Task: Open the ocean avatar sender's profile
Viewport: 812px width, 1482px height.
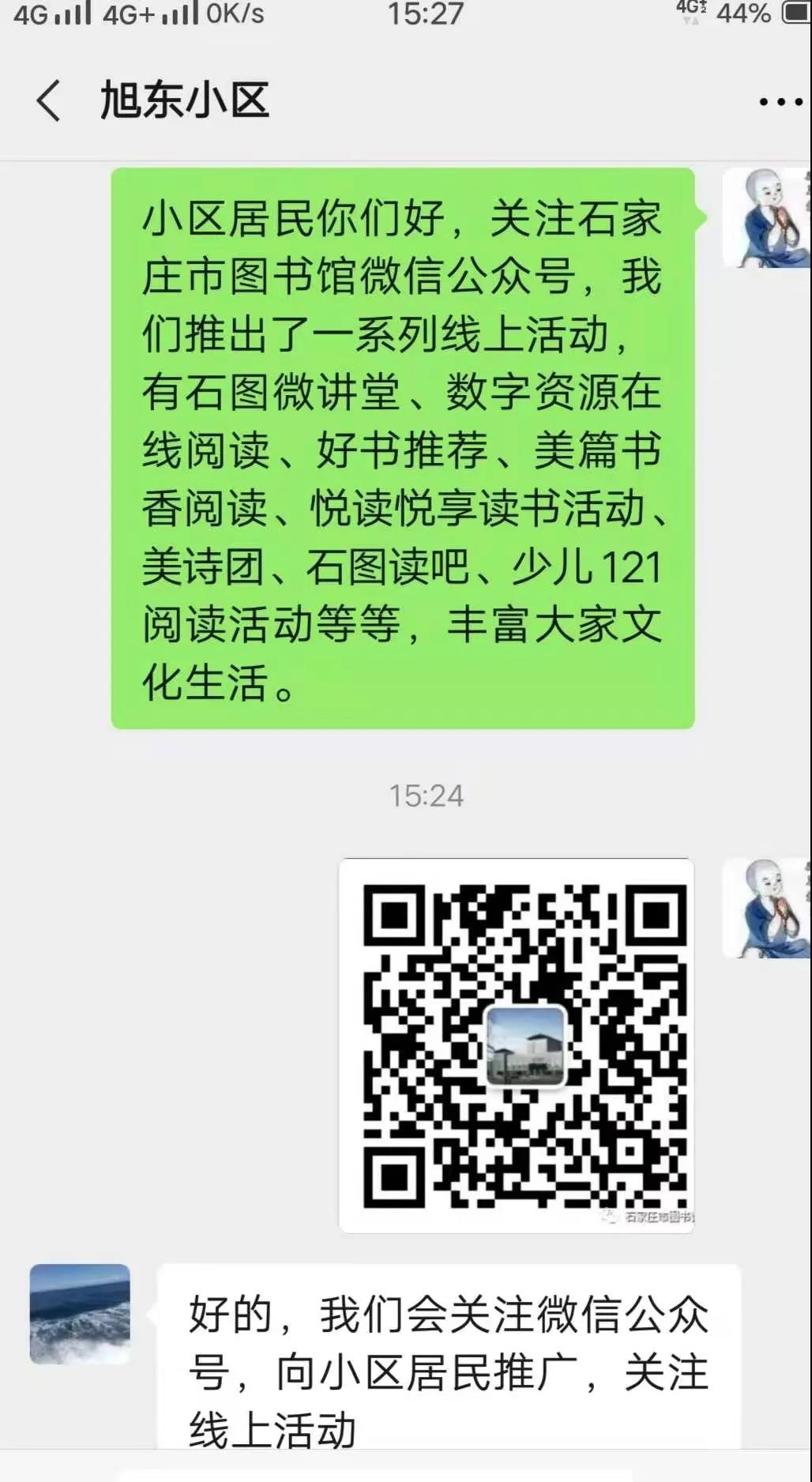Action: [80, 1314]
